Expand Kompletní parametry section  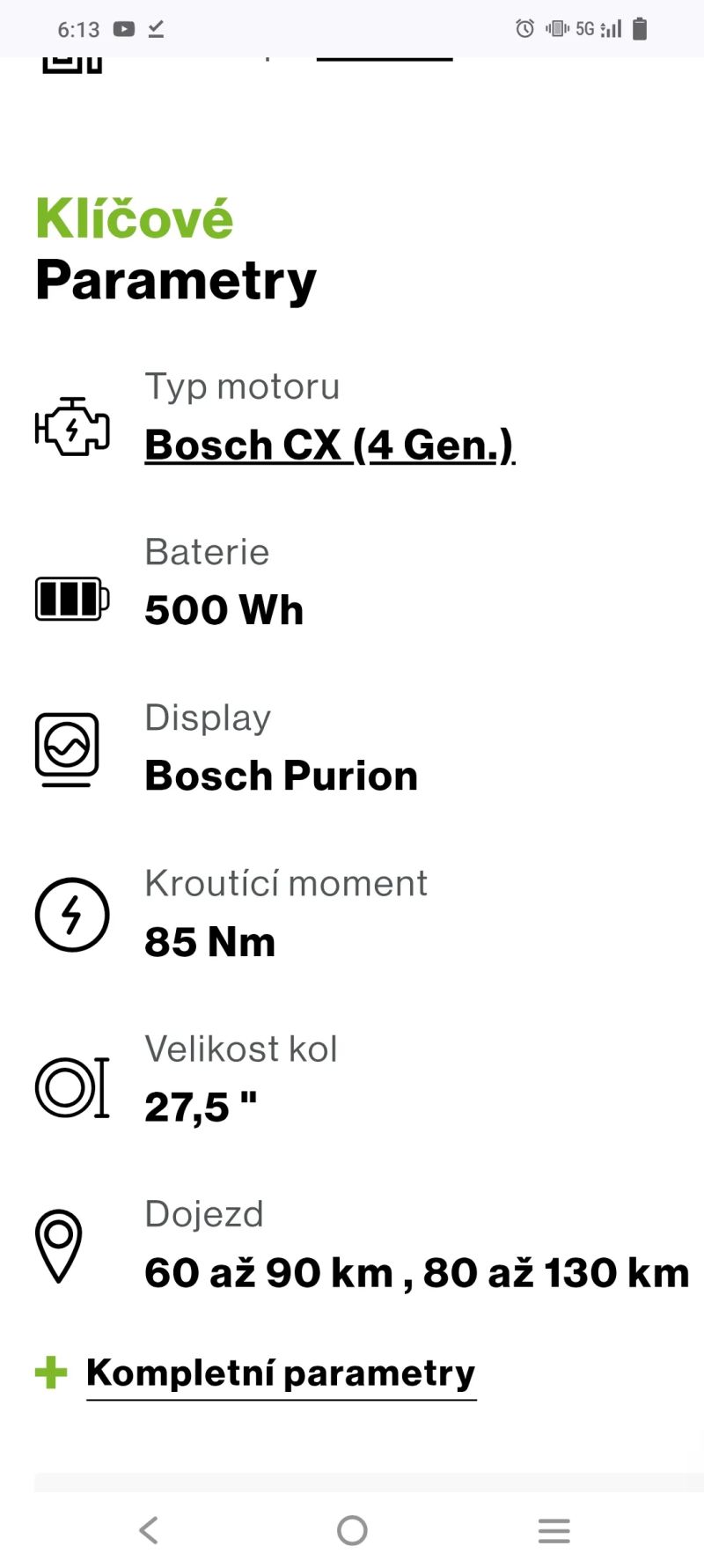click(x=280, y=1373)
